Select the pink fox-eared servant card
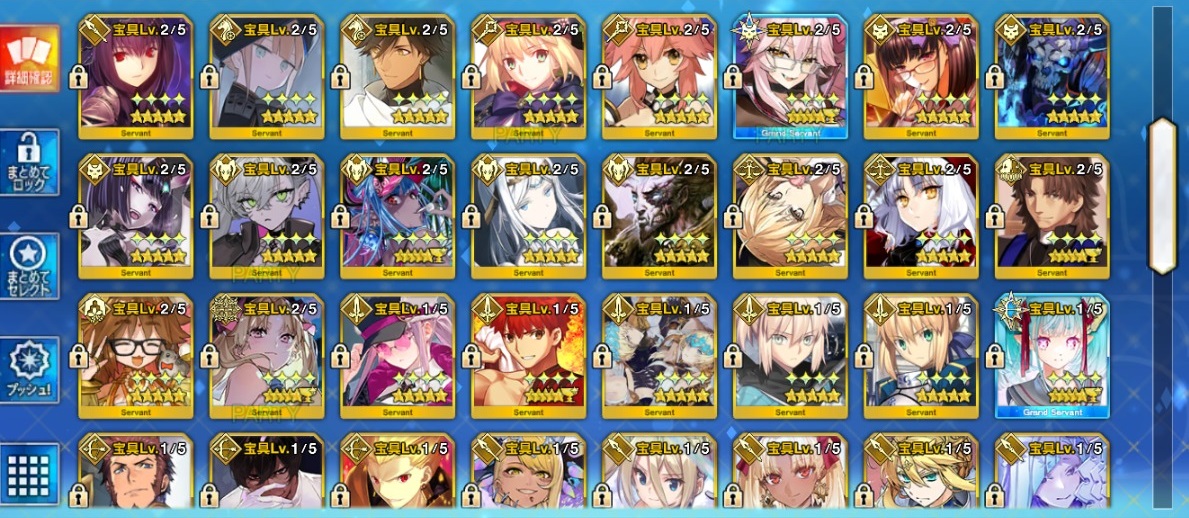 660,77
